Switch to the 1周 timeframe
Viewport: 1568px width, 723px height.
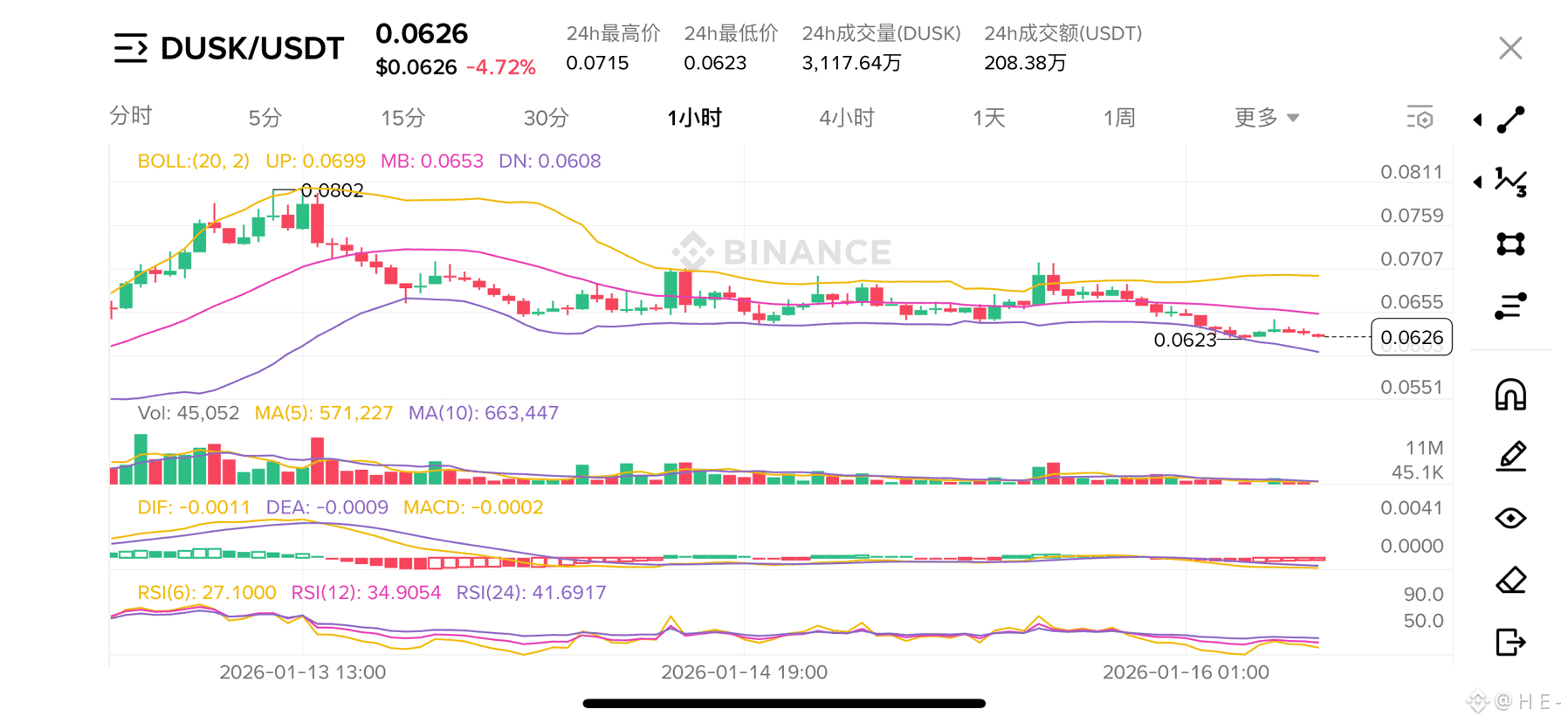tap(1118, 118)
